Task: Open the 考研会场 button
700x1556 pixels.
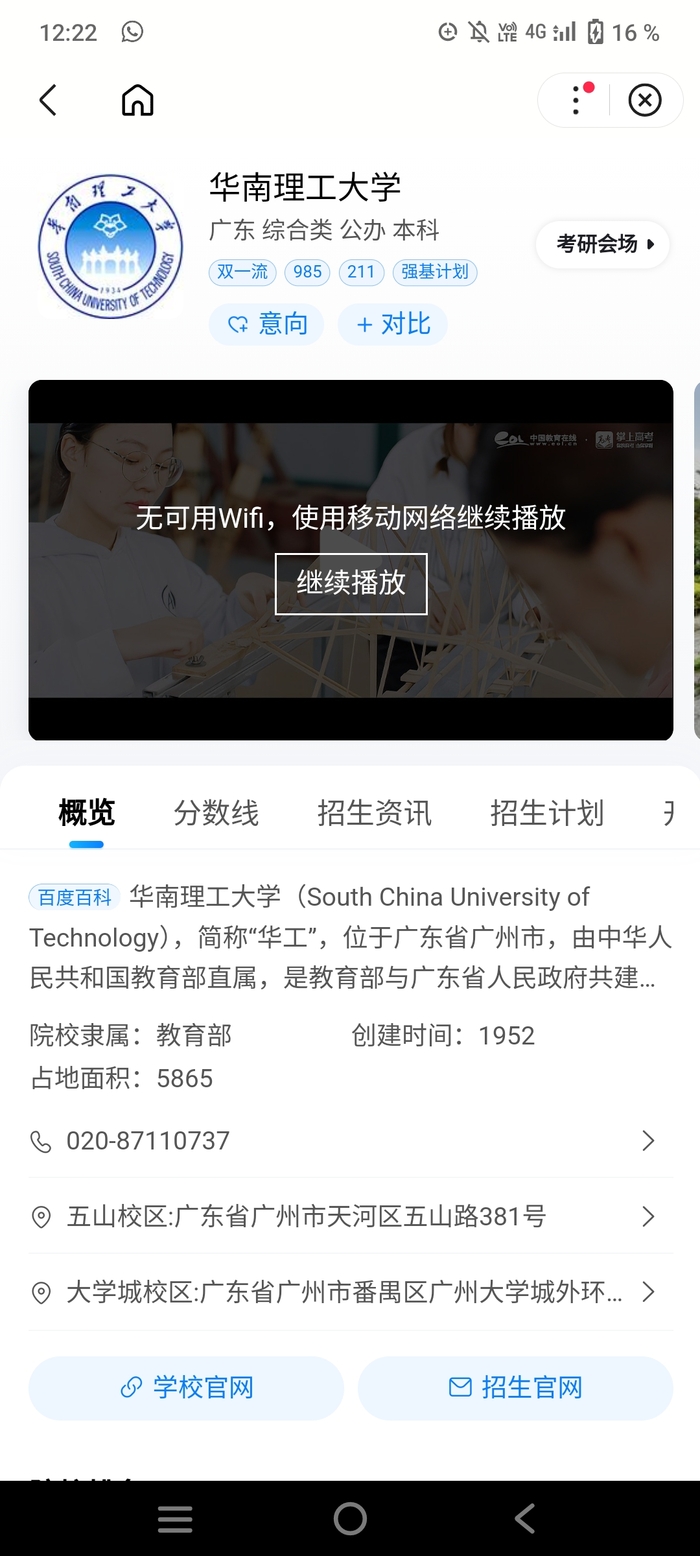Action: click(603, 244)
